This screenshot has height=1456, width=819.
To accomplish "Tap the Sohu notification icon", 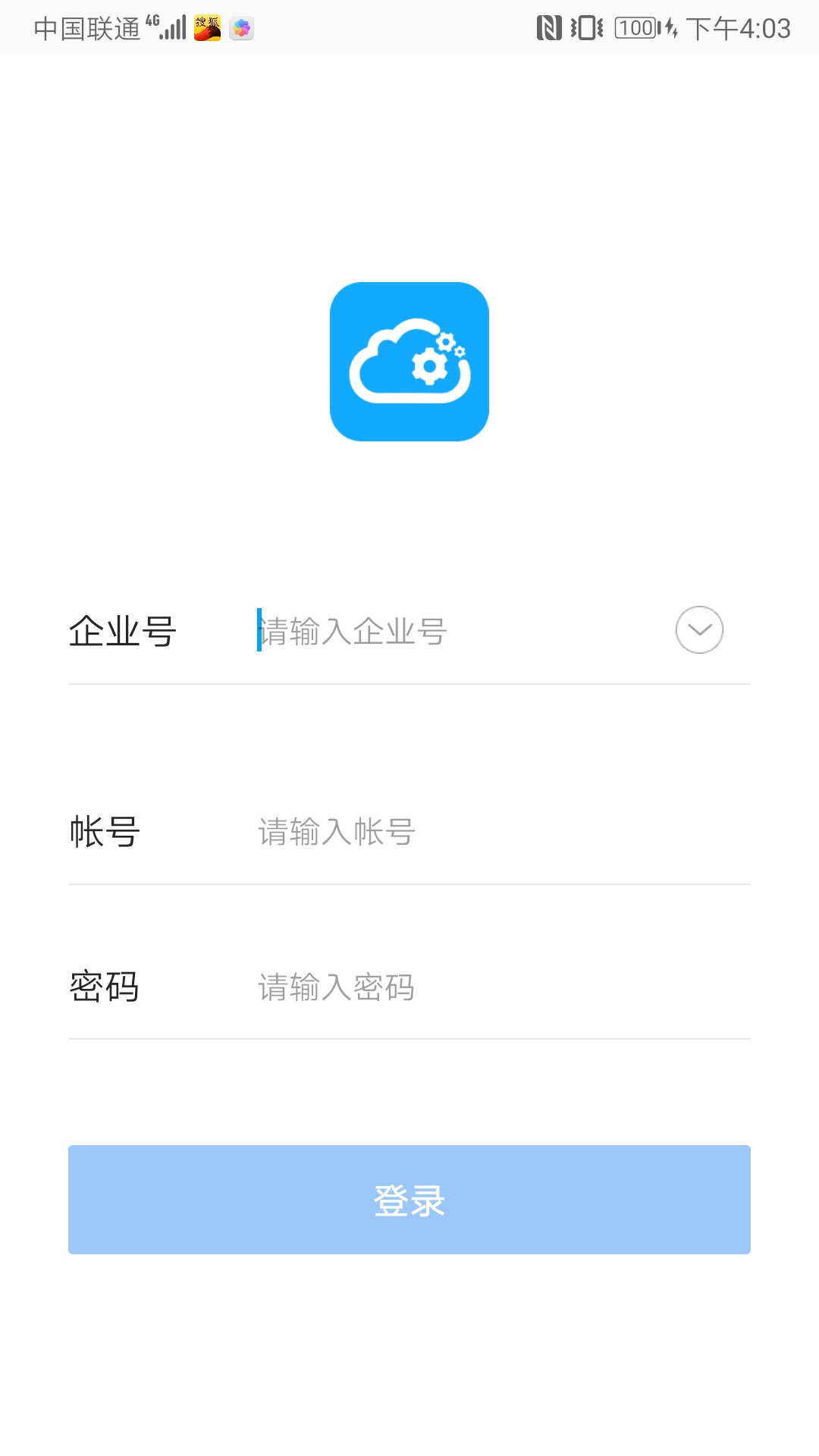I will pyautogui.click(x=206, y=29).
